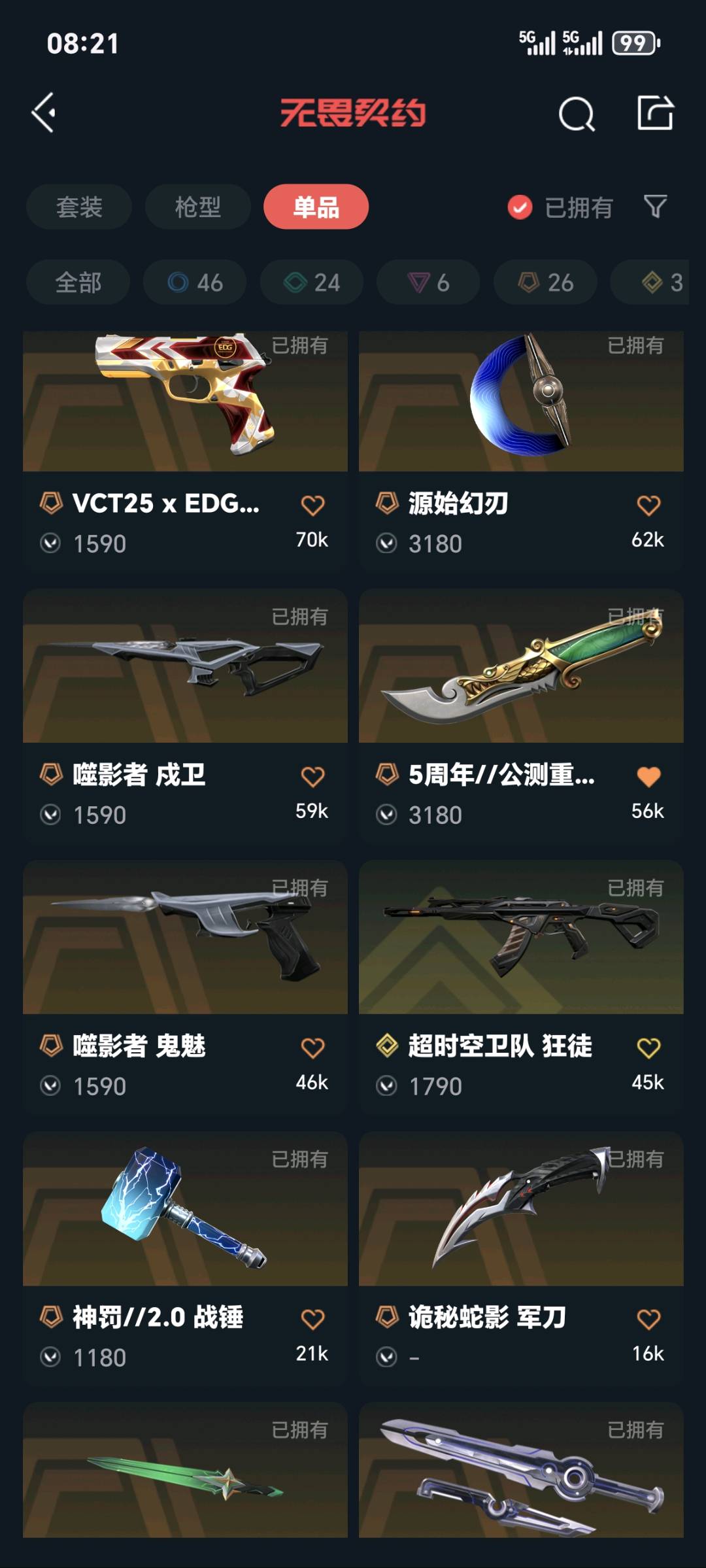Image resolution: width=706 pixels, height=1568 pixels.
Task: Like the 神罚//2.0 战锤 skin
Action: coord(312,1320)
